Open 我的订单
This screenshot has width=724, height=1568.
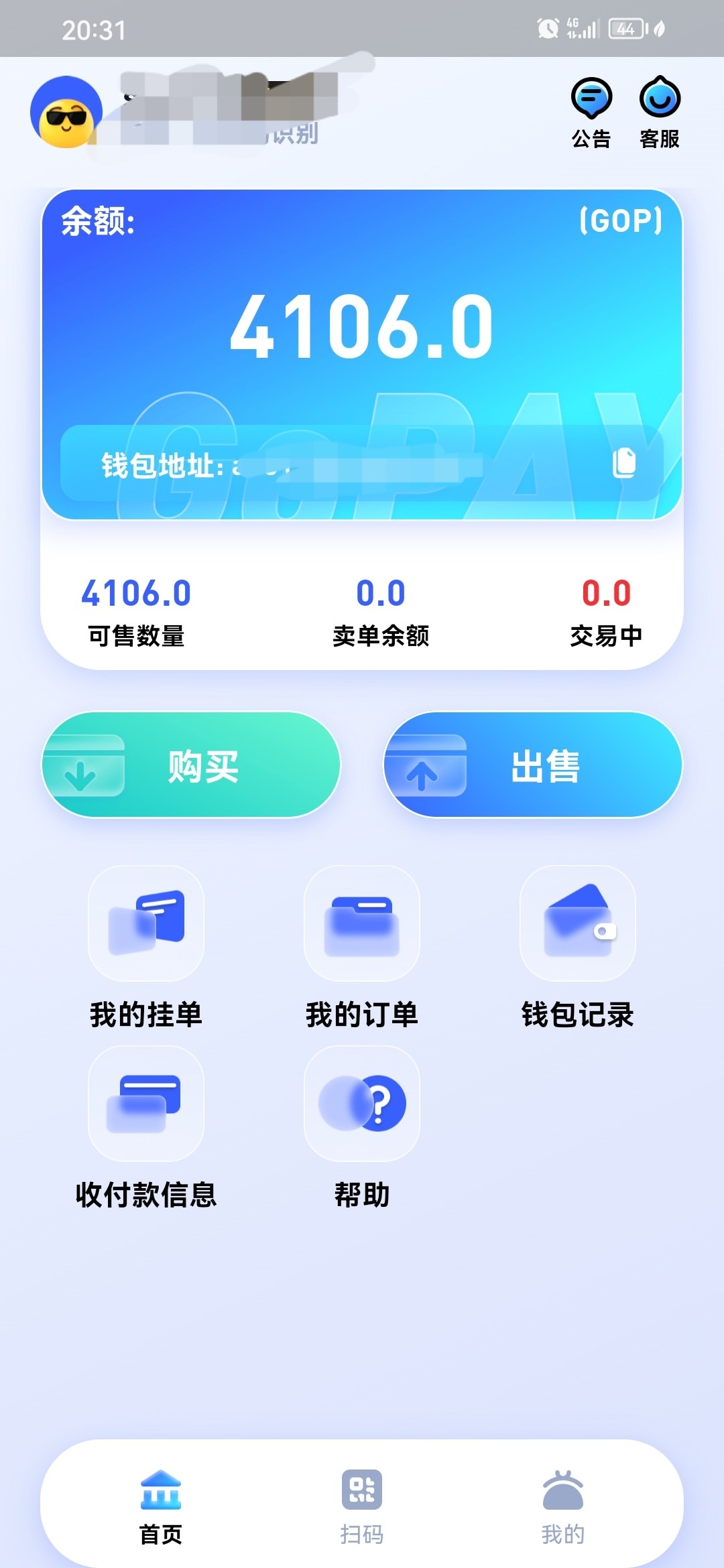[x=362, y=923]
